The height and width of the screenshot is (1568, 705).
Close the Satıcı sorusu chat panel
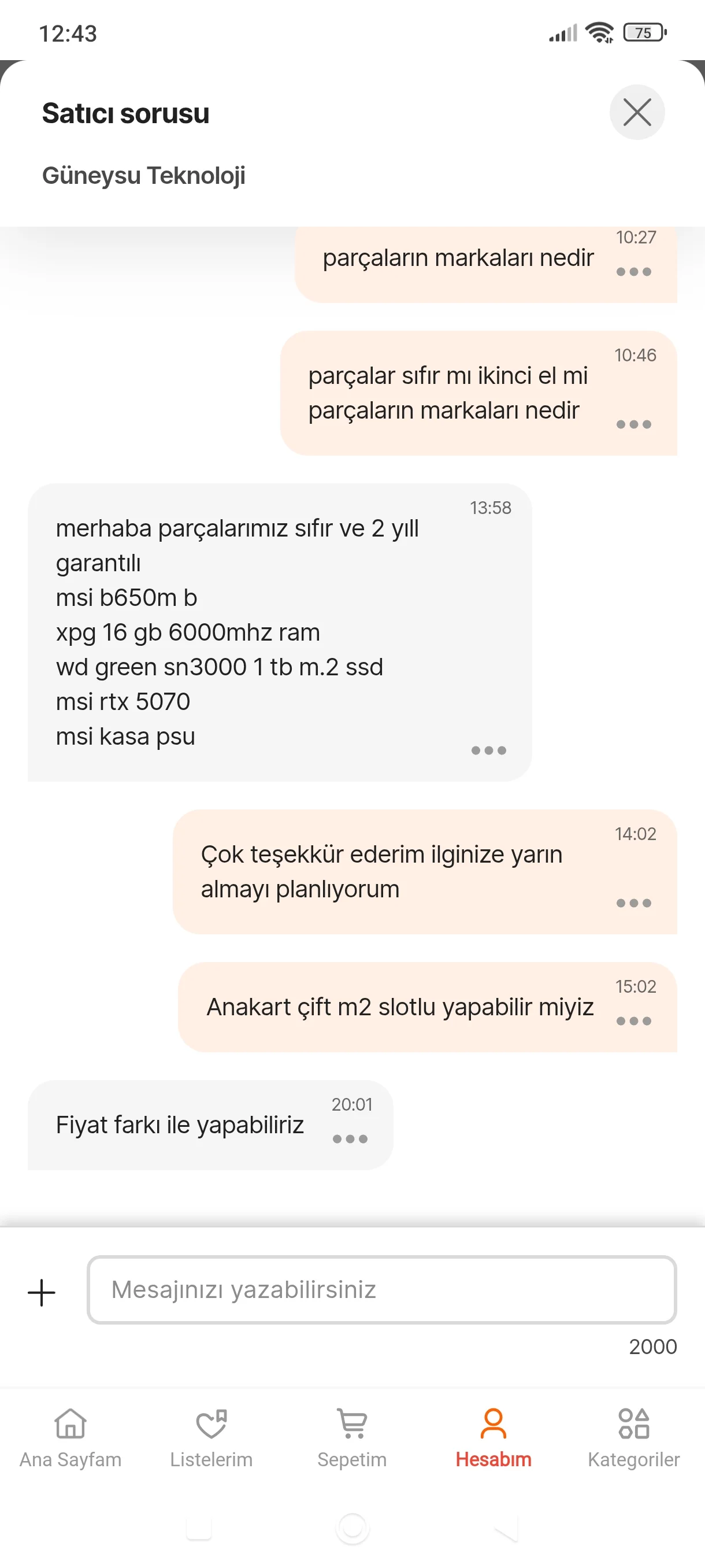[x=637, y=113]
